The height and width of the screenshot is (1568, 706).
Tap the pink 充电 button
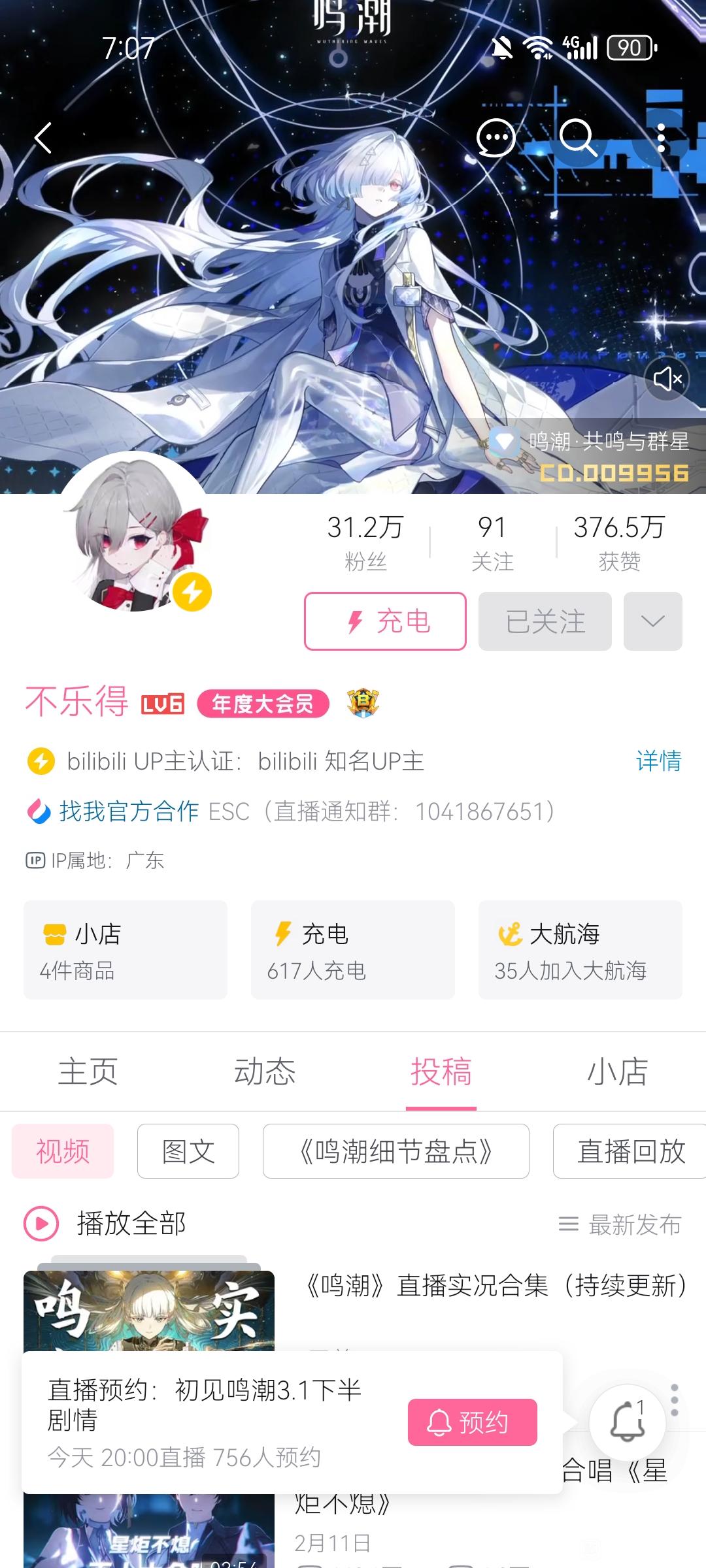pyautogui.click(x=385, y=621)
